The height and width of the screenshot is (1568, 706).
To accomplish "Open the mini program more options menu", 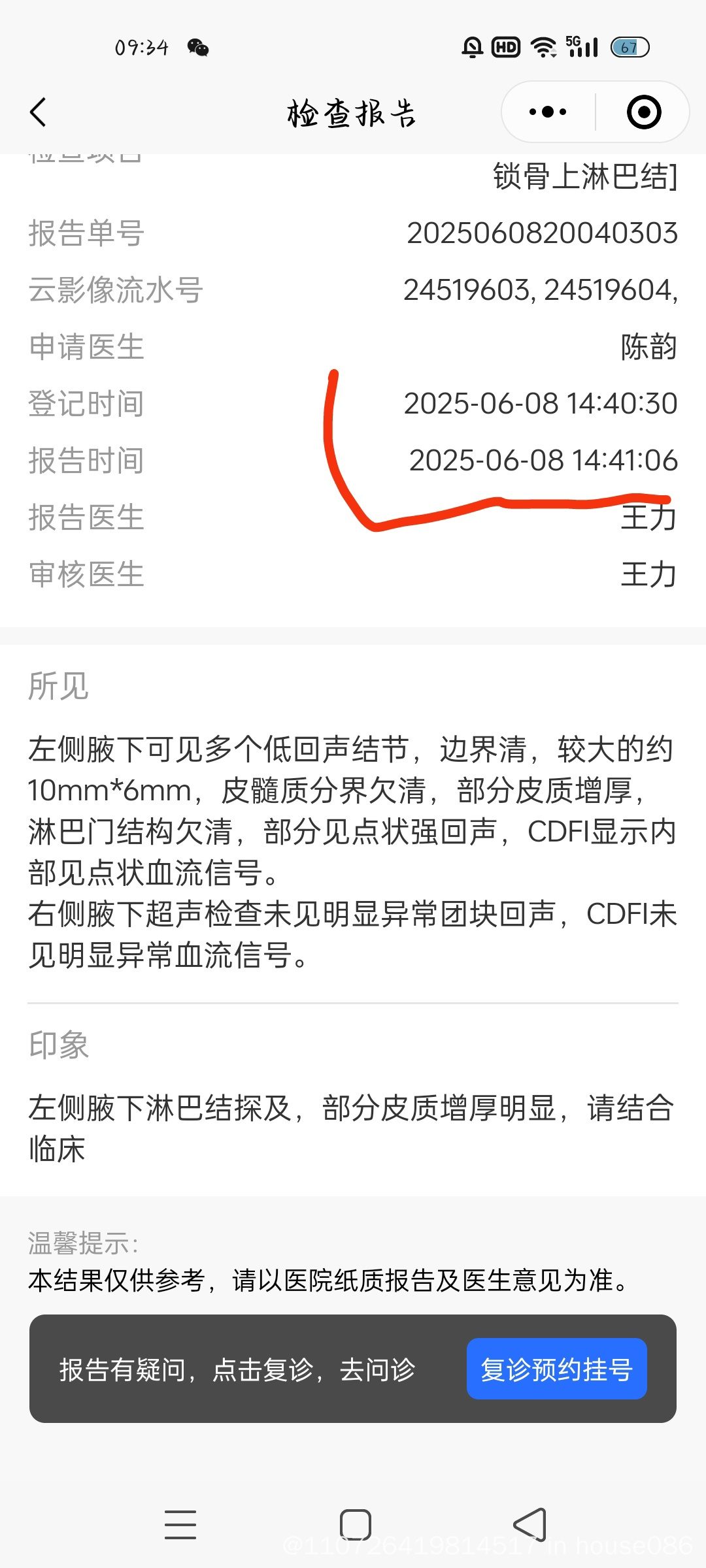I will click(x=548, y=112).
